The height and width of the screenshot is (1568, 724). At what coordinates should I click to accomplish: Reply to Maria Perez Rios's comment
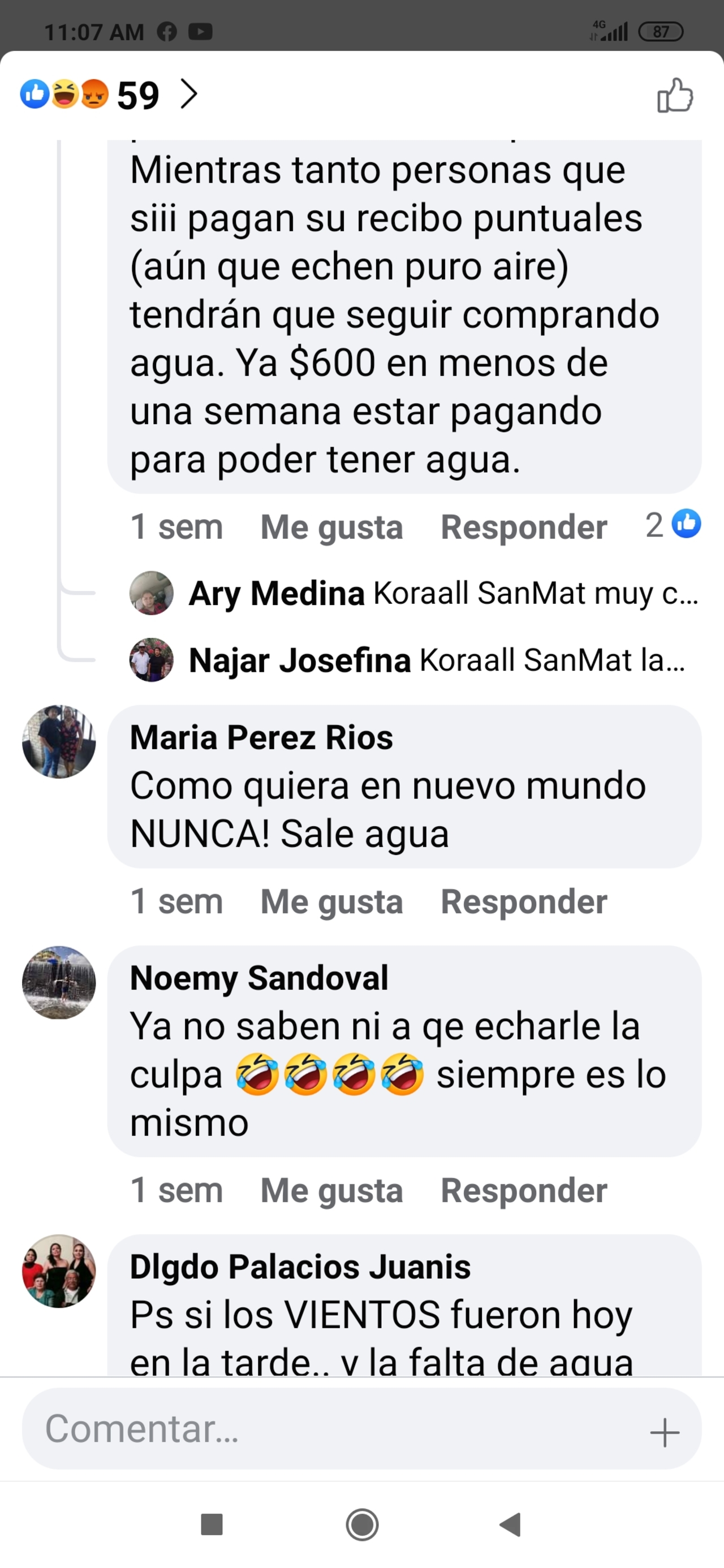click(524, 901)
